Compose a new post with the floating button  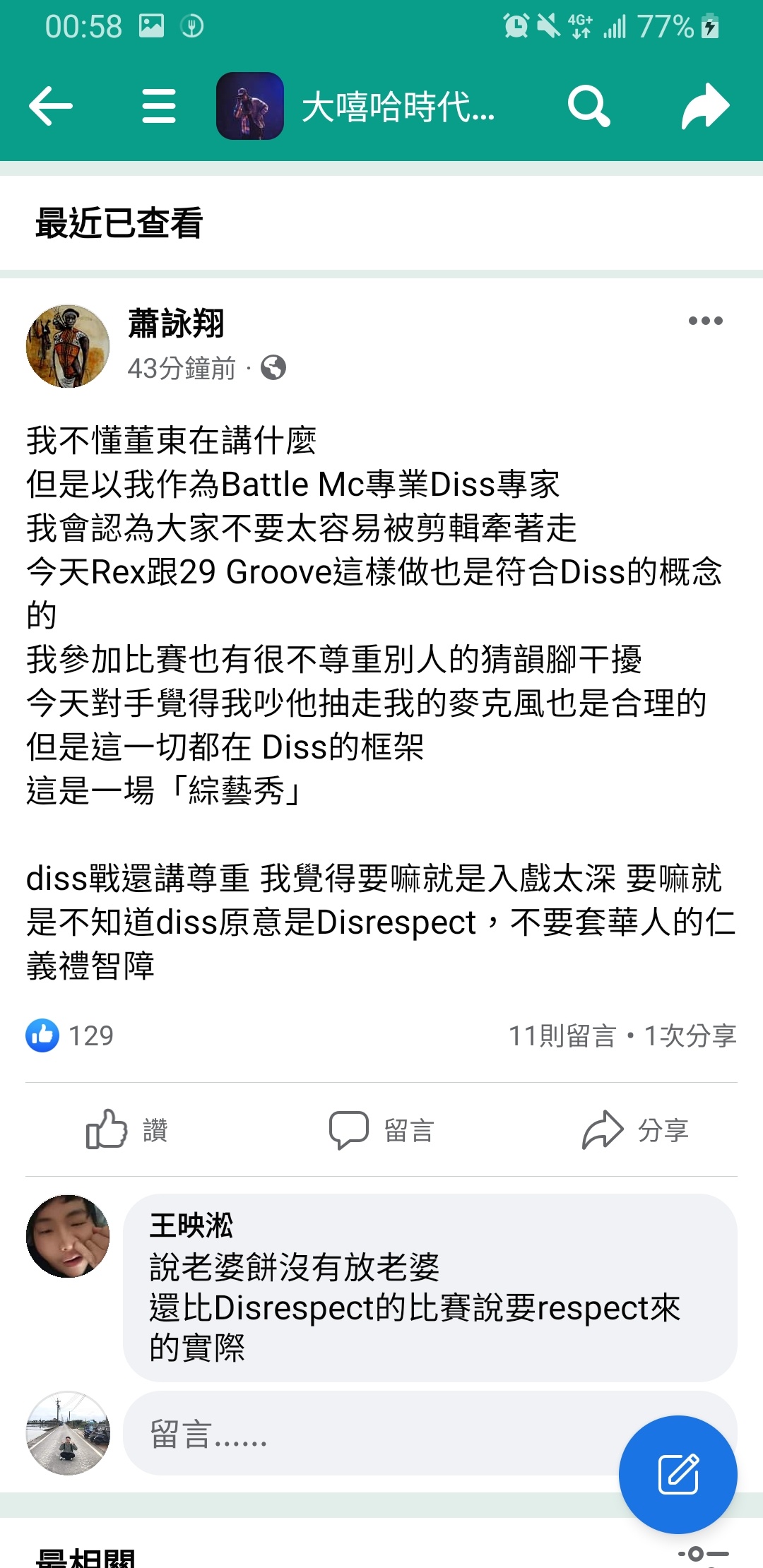pos(678,1474)
